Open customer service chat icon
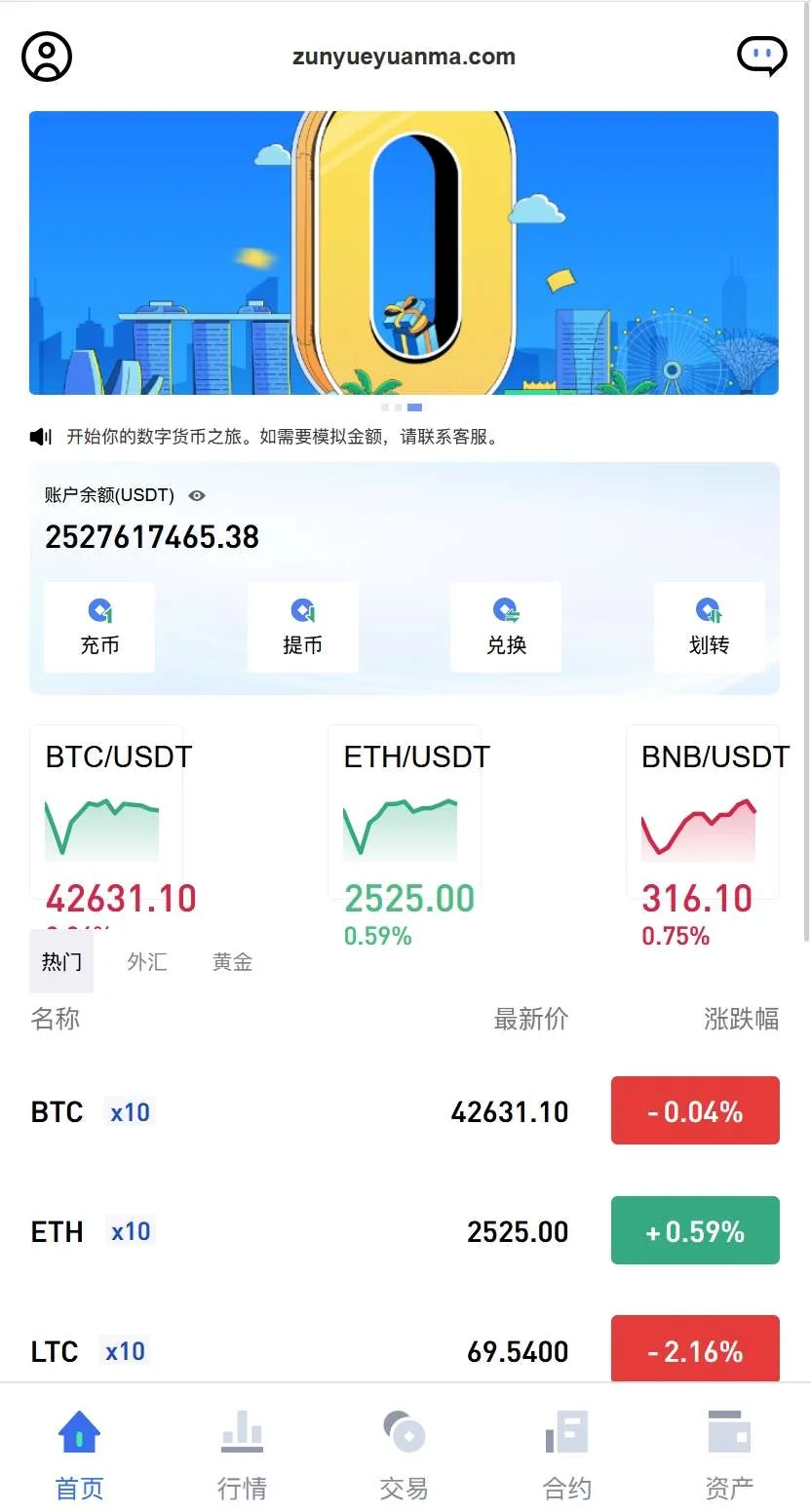The height and width of the screenshot is (1512, 811). pyautogui.click(x=762, y=56)
